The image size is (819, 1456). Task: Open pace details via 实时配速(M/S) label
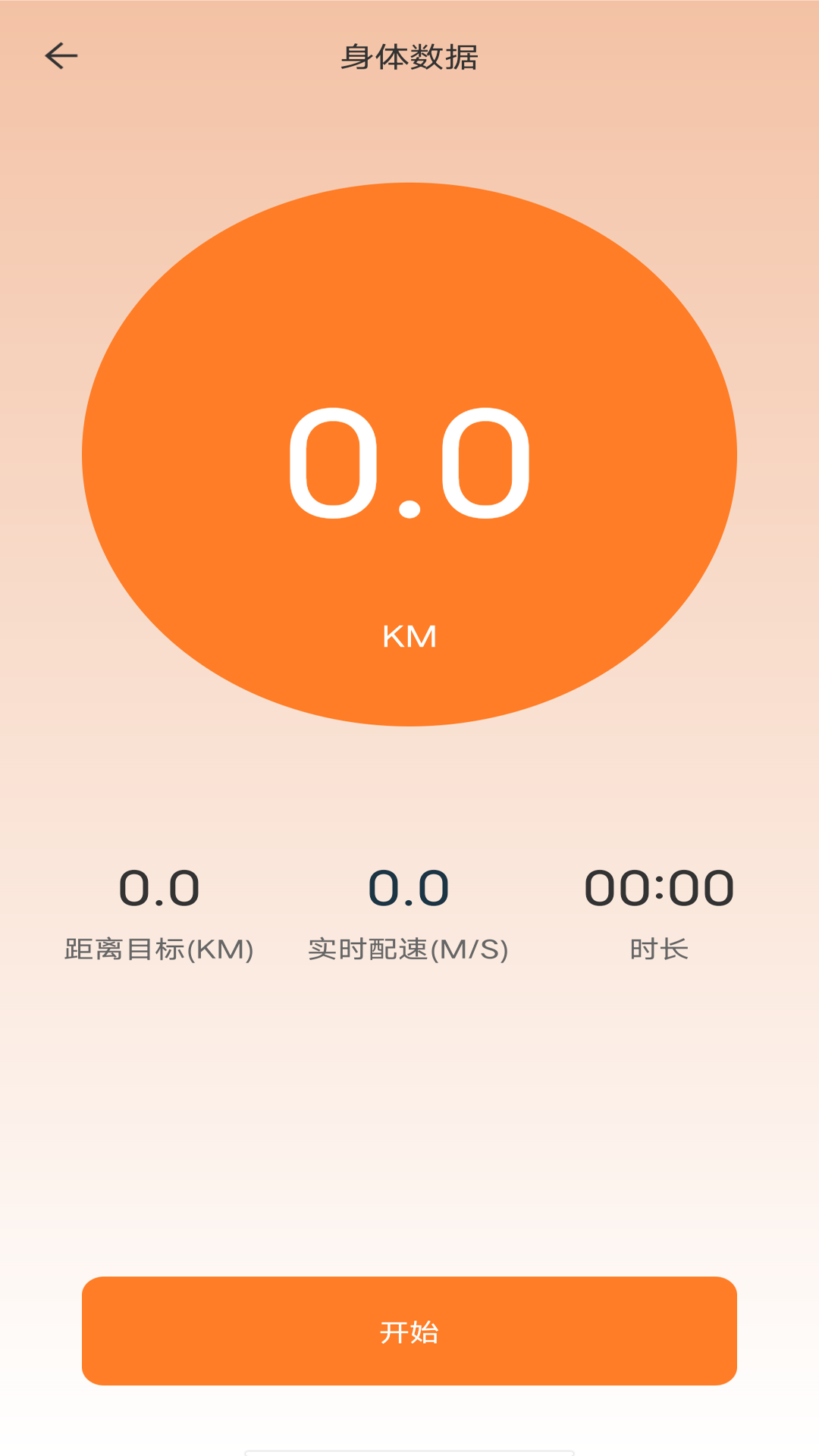tap(409, 948)
